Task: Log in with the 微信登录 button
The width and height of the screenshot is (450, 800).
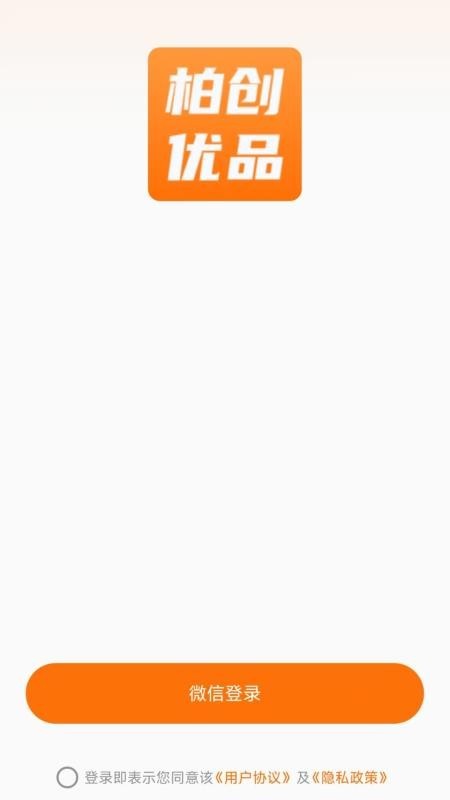Action: coord(224,693)
